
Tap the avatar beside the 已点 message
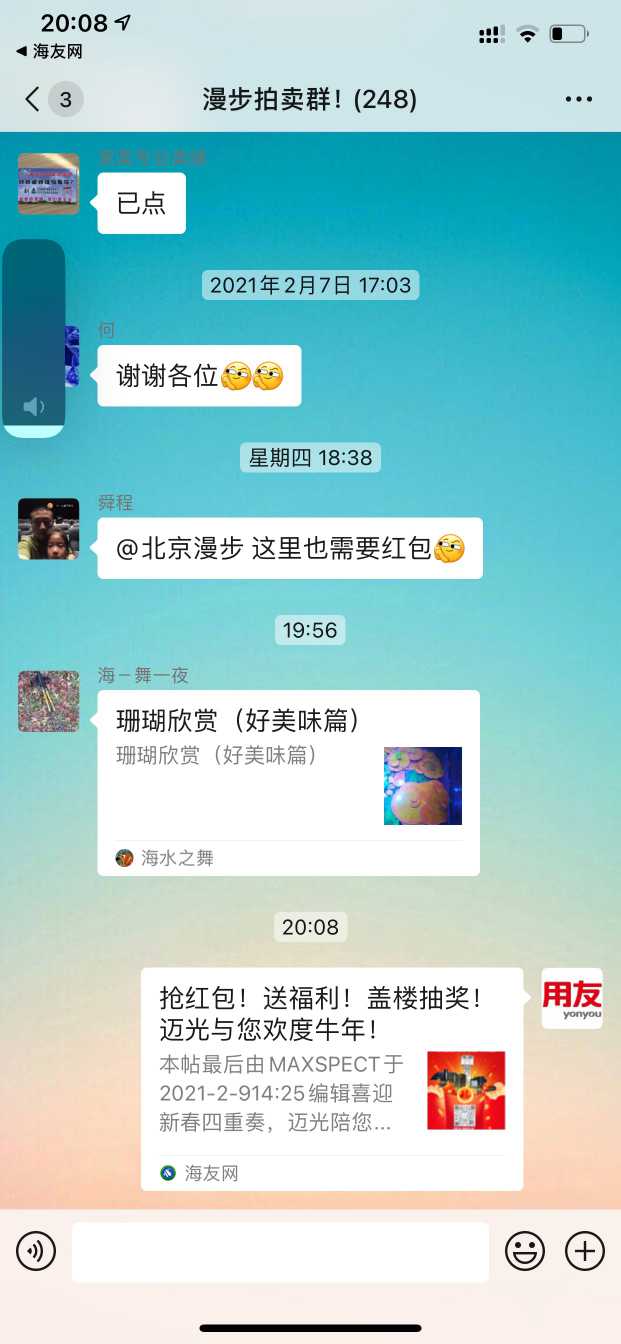pyautogui.click(x=48, y=183)
